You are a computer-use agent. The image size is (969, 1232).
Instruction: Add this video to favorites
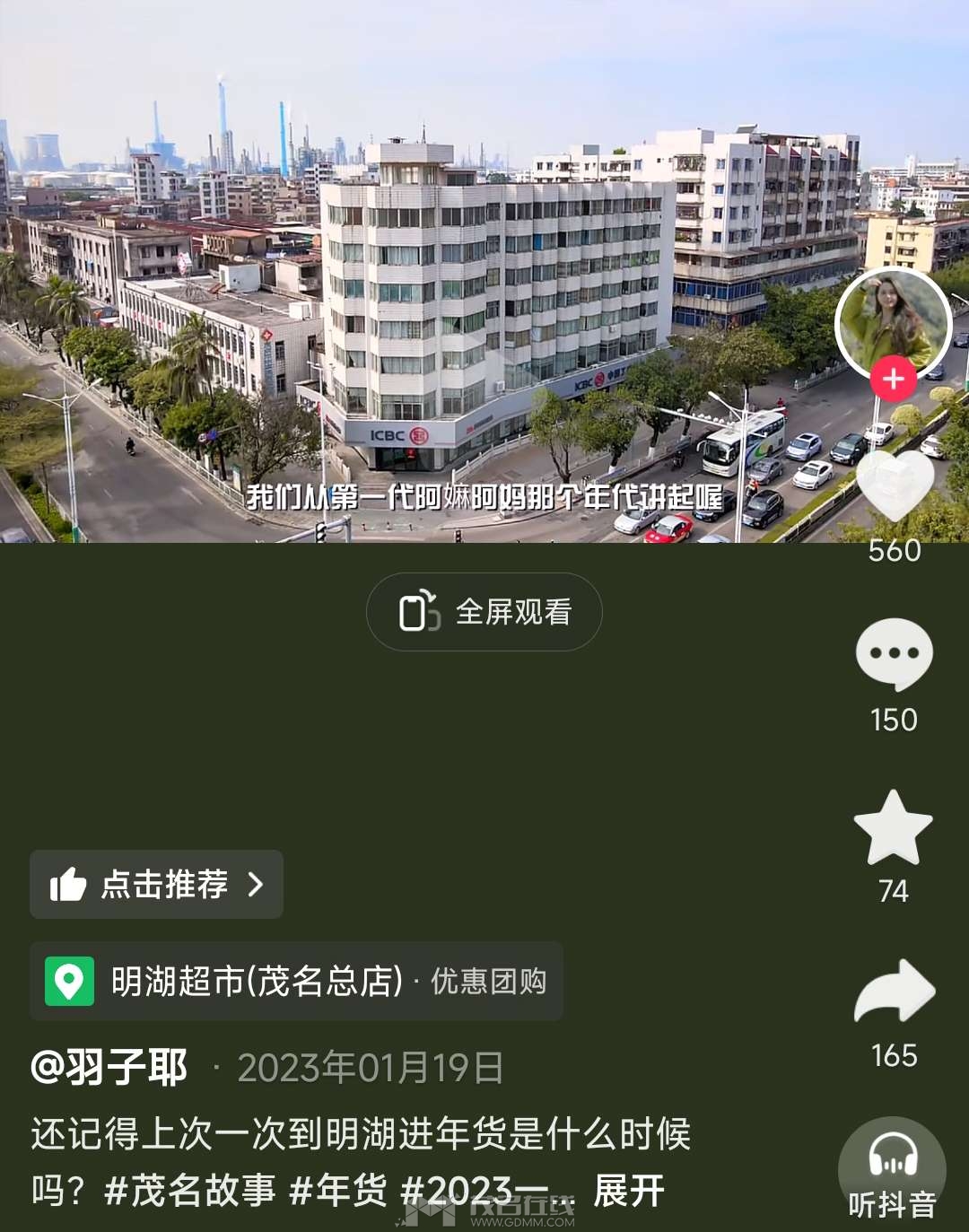(894, 827)
